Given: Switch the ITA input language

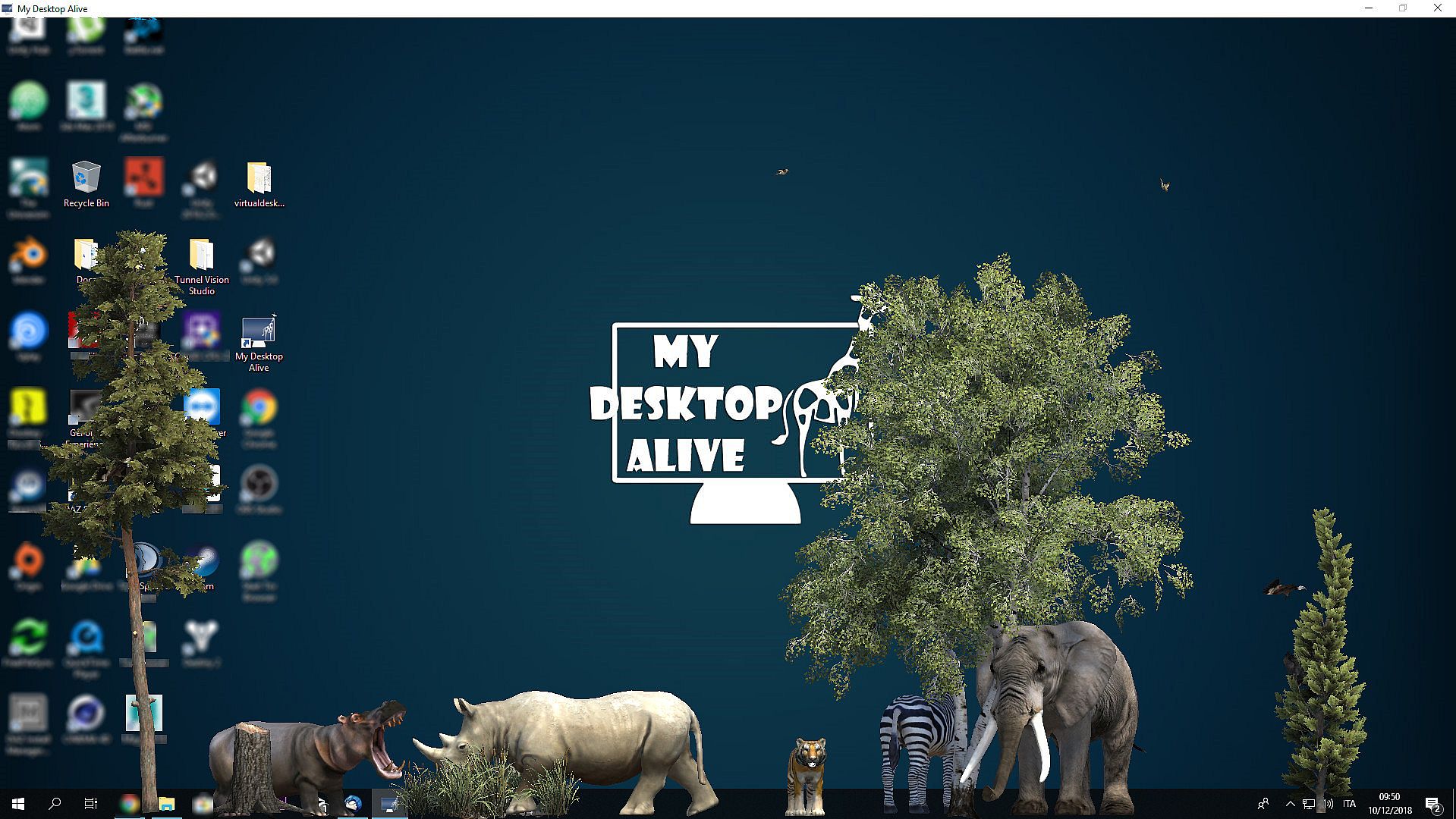Looking at the screenshot, I should pos(1349,804).
